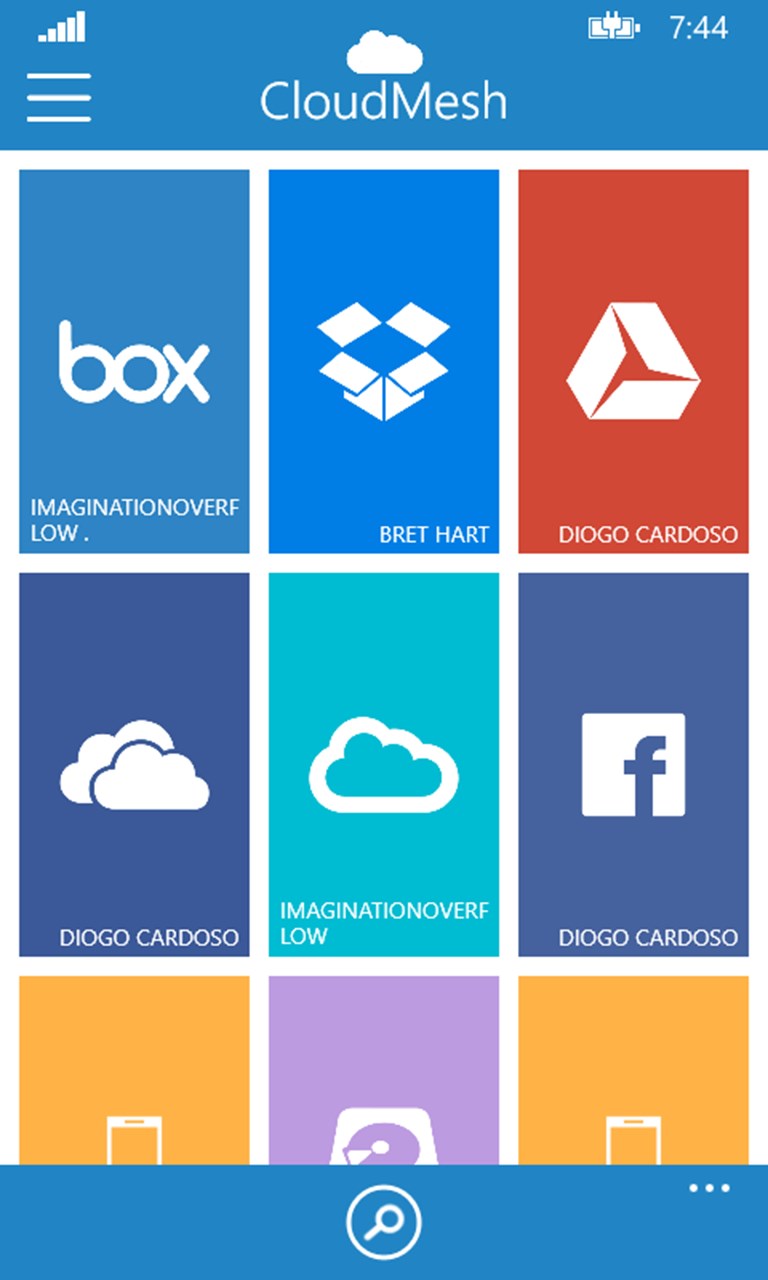Open Diogo Cardoso's OneDrive tile
768x1280 pixels.
point(134,765)
